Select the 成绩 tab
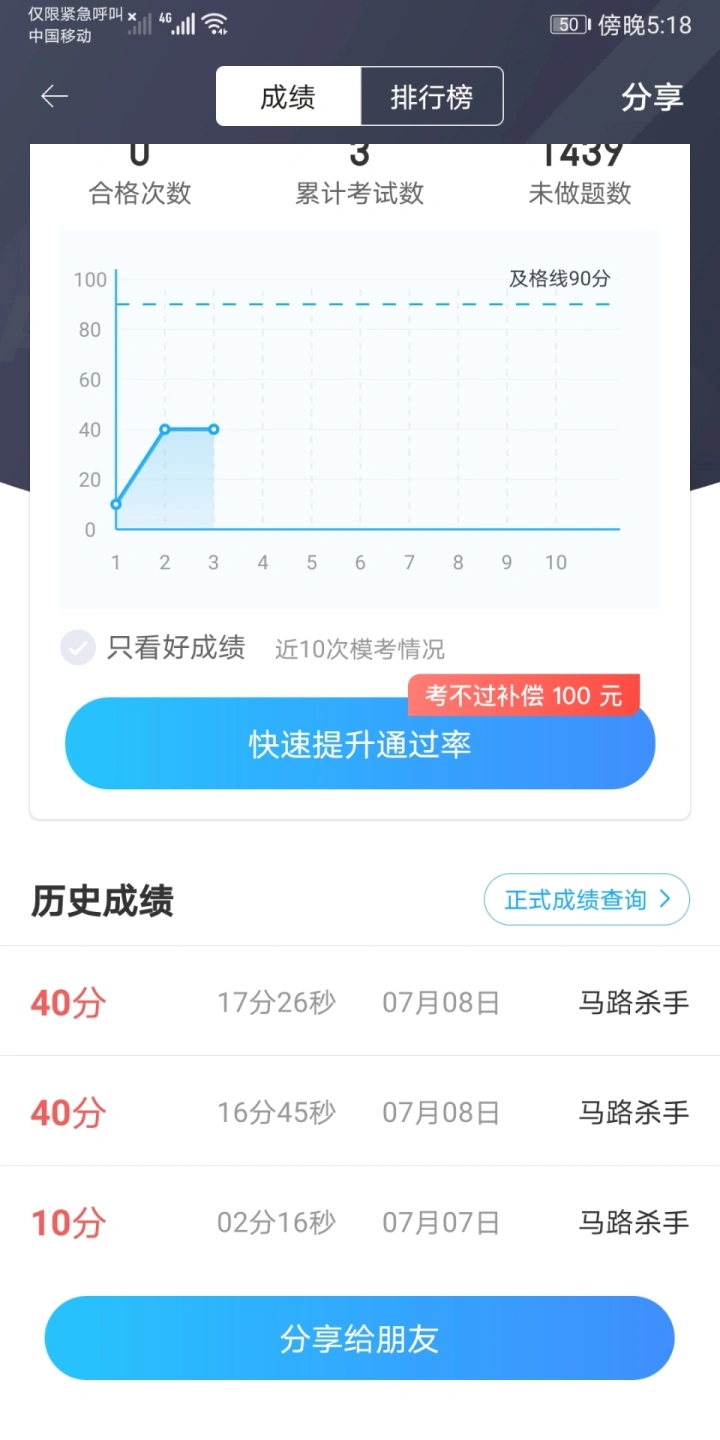The height and width of the screenshot is (1440, 720). pos(288,97)
